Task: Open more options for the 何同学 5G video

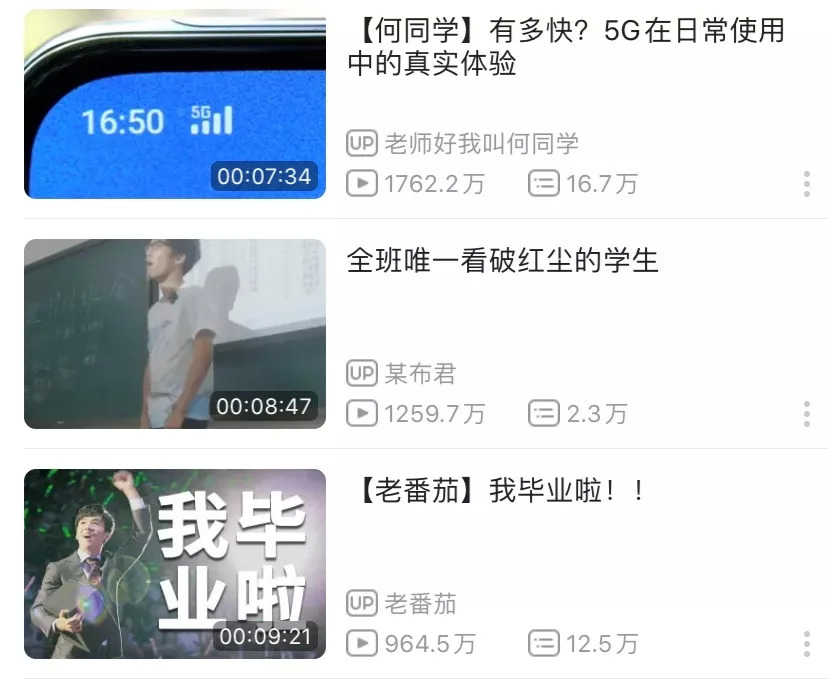Action: [x=806, y=184]
